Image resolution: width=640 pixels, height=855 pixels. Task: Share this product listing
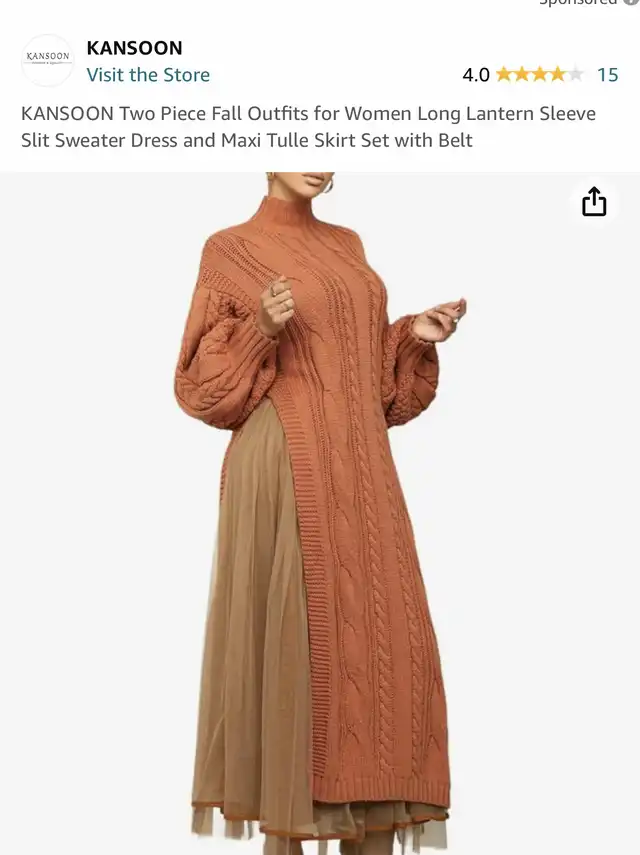click(x=594, y=202)
